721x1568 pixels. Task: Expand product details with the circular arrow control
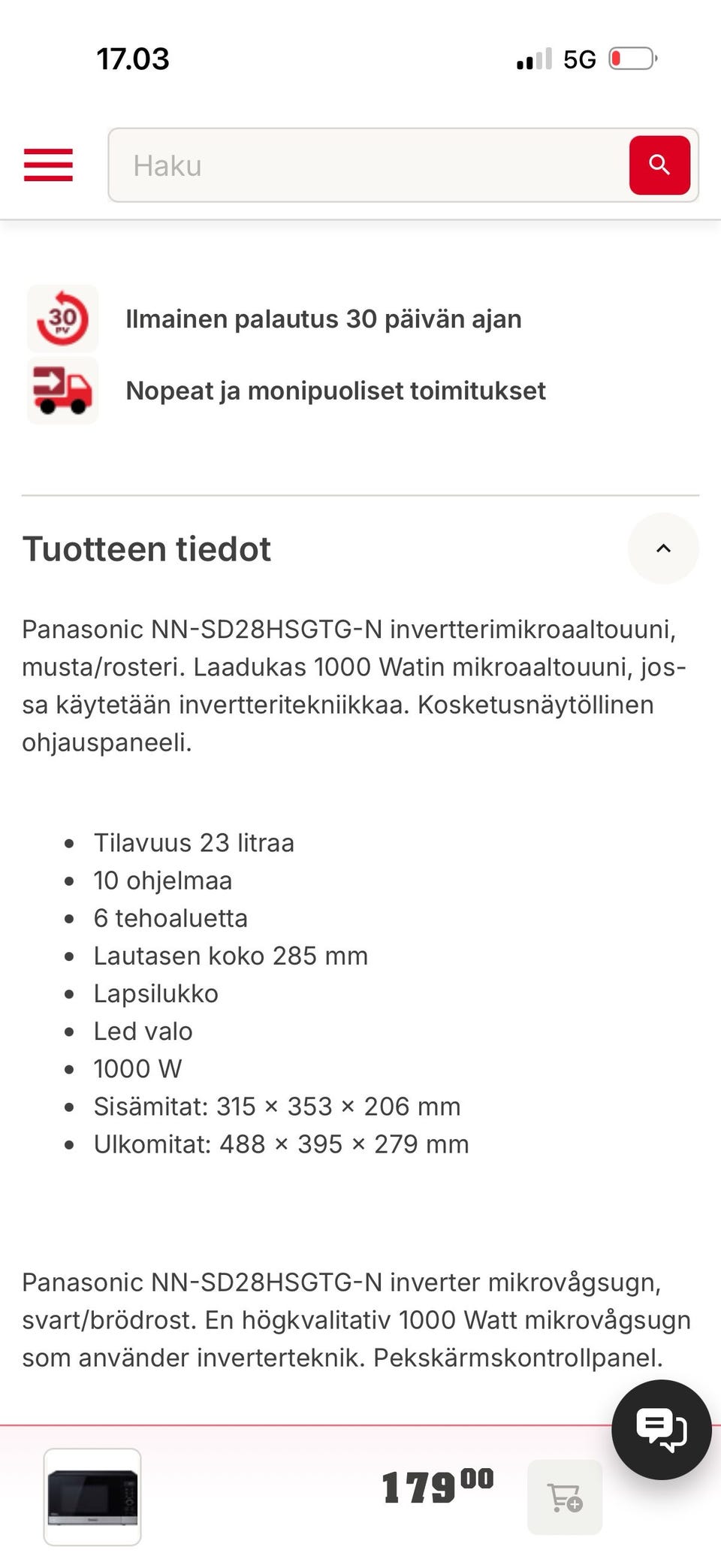click(x=663, y=549)
